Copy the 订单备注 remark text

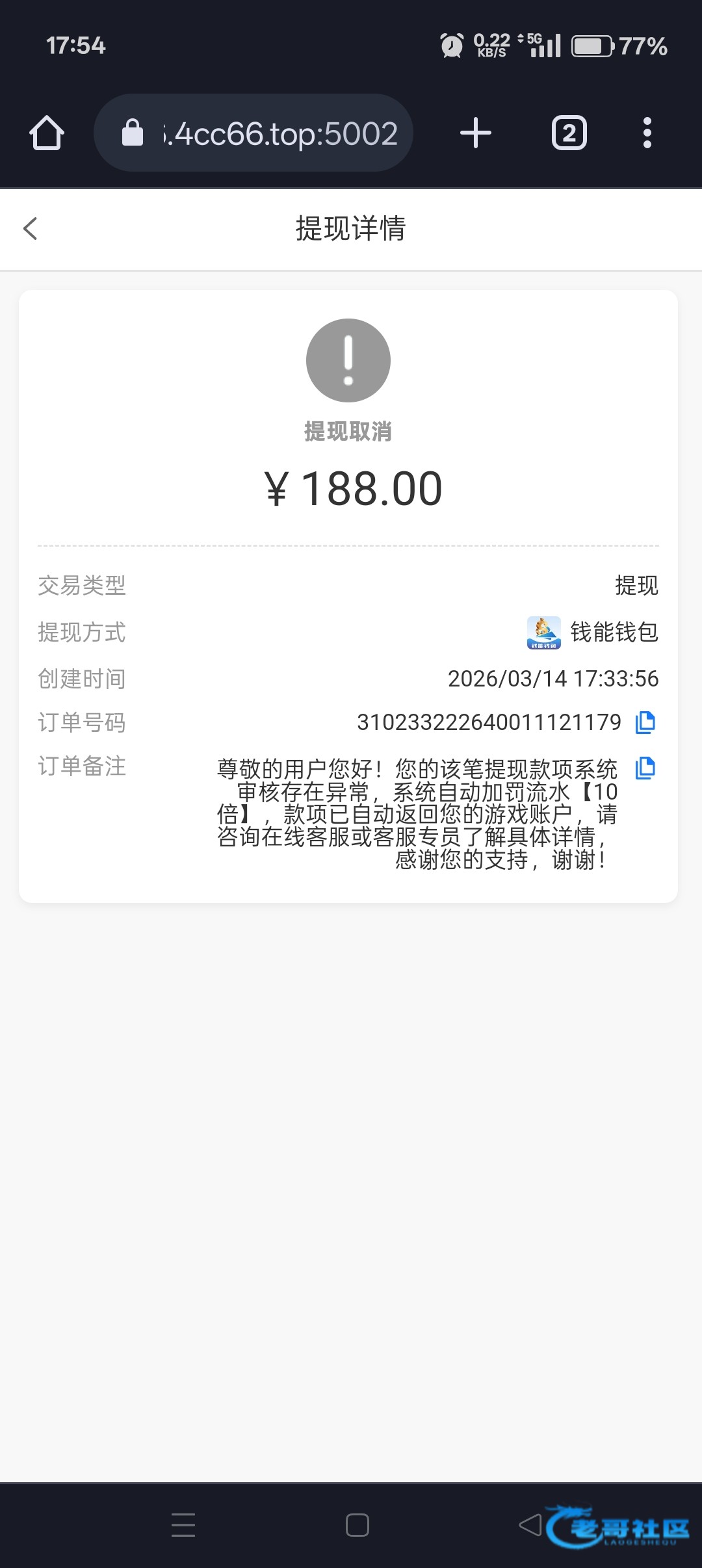click(645, 768)
